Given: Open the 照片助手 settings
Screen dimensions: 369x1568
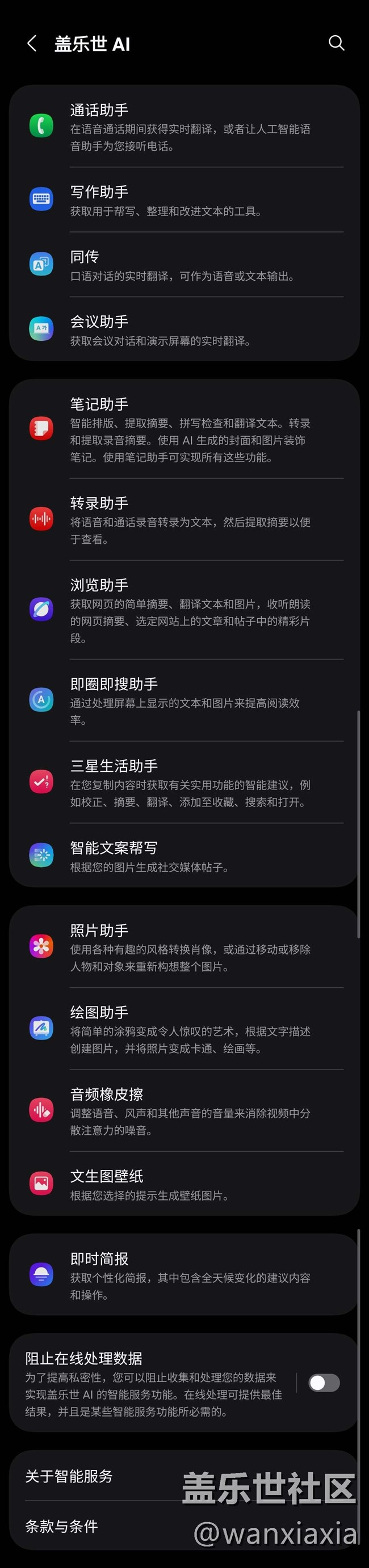Looking at the screenshot, I should pyautogui.click(x=184, y=946).
